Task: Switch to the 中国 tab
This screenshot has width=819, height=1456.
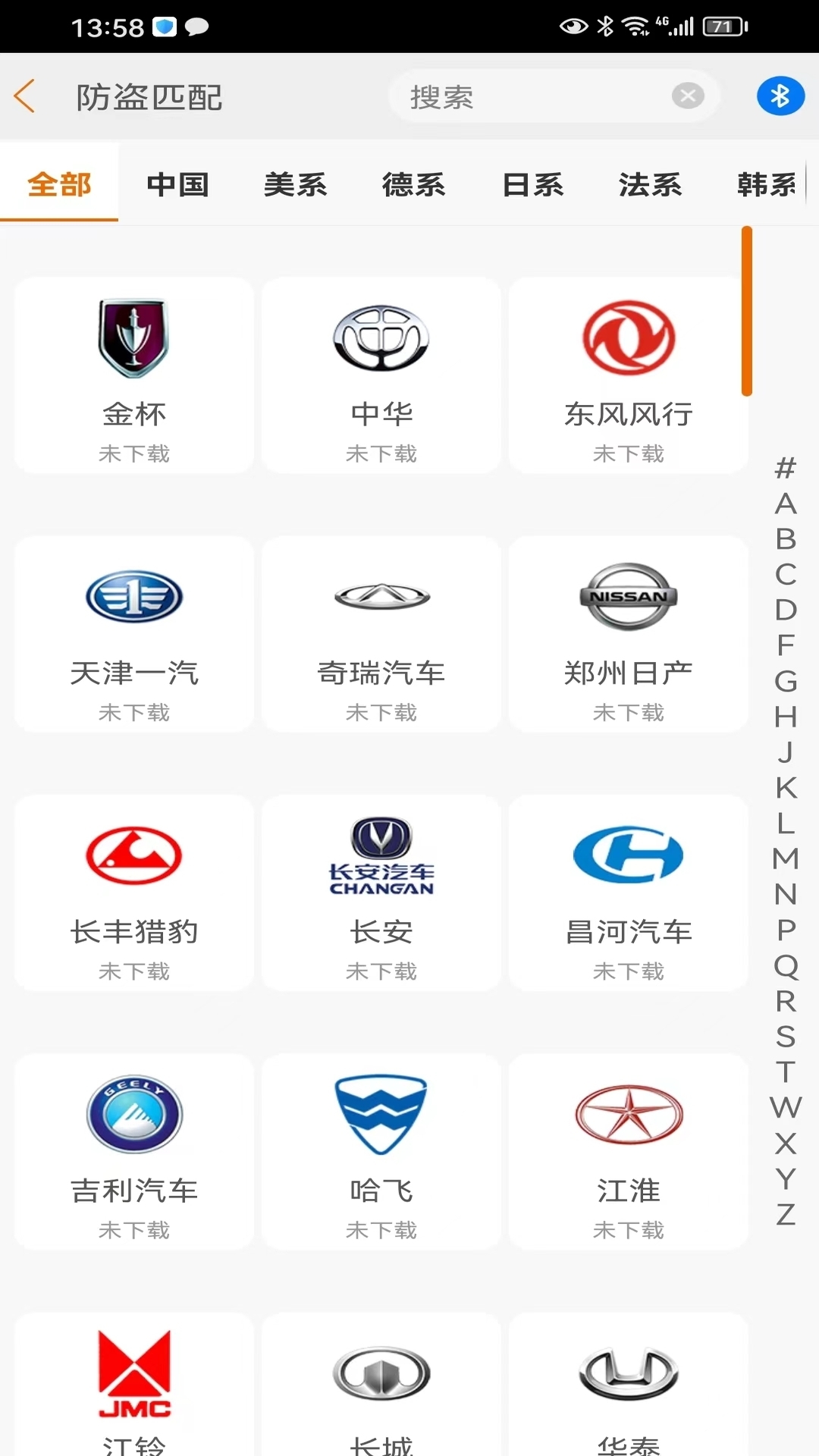Action: pyautogui.click(x=177, y=184)
